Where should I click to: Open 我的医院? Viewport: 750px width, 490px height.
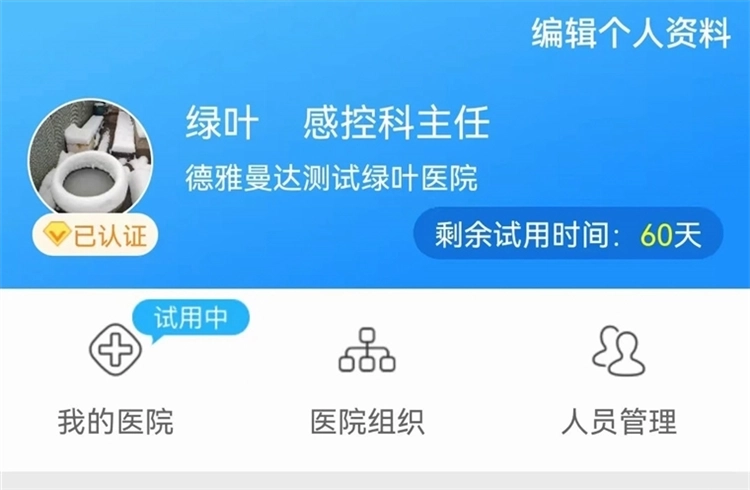(115, 380)
